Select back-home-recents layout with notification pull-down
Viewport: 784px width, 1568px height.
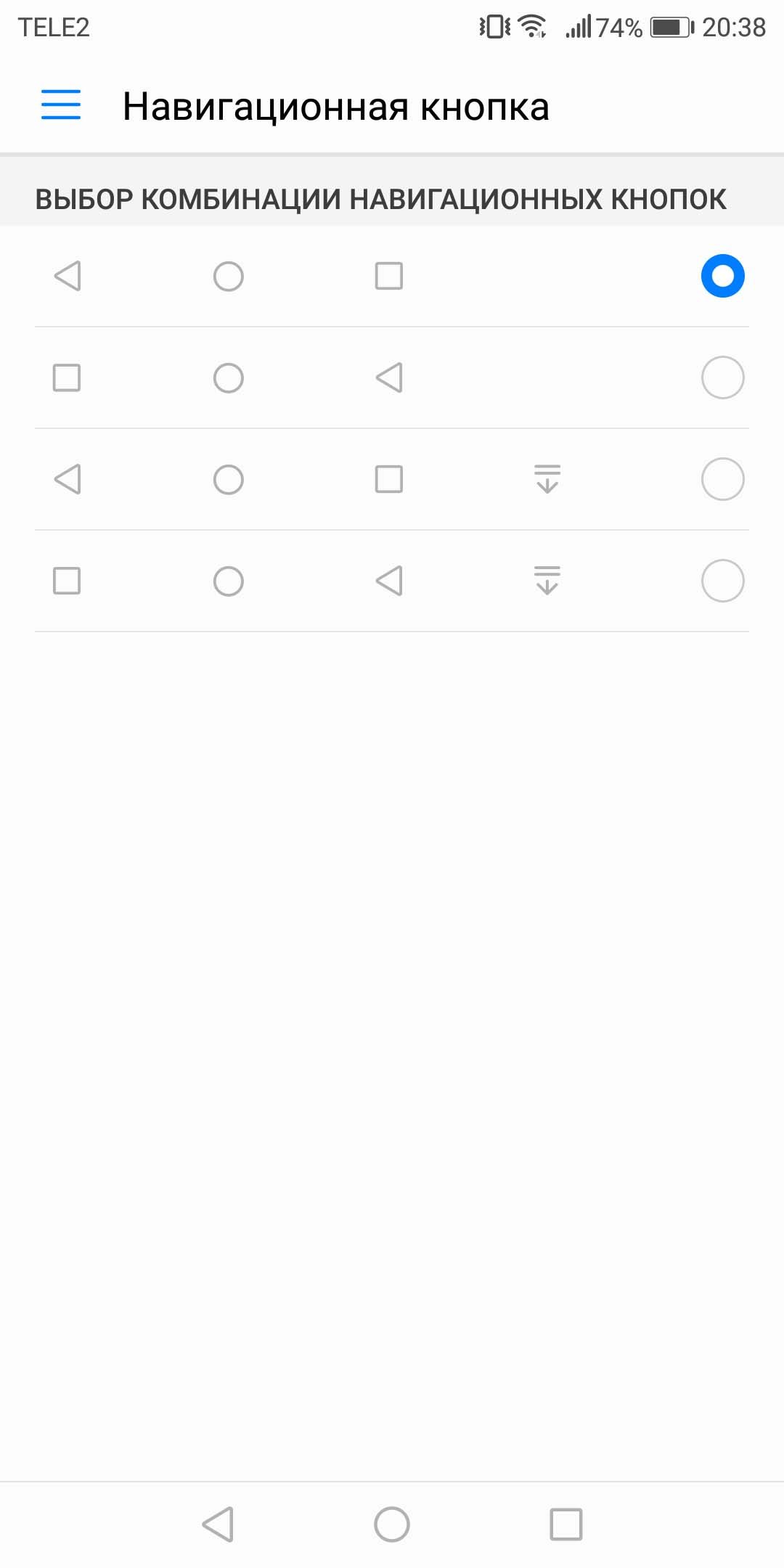722,479
